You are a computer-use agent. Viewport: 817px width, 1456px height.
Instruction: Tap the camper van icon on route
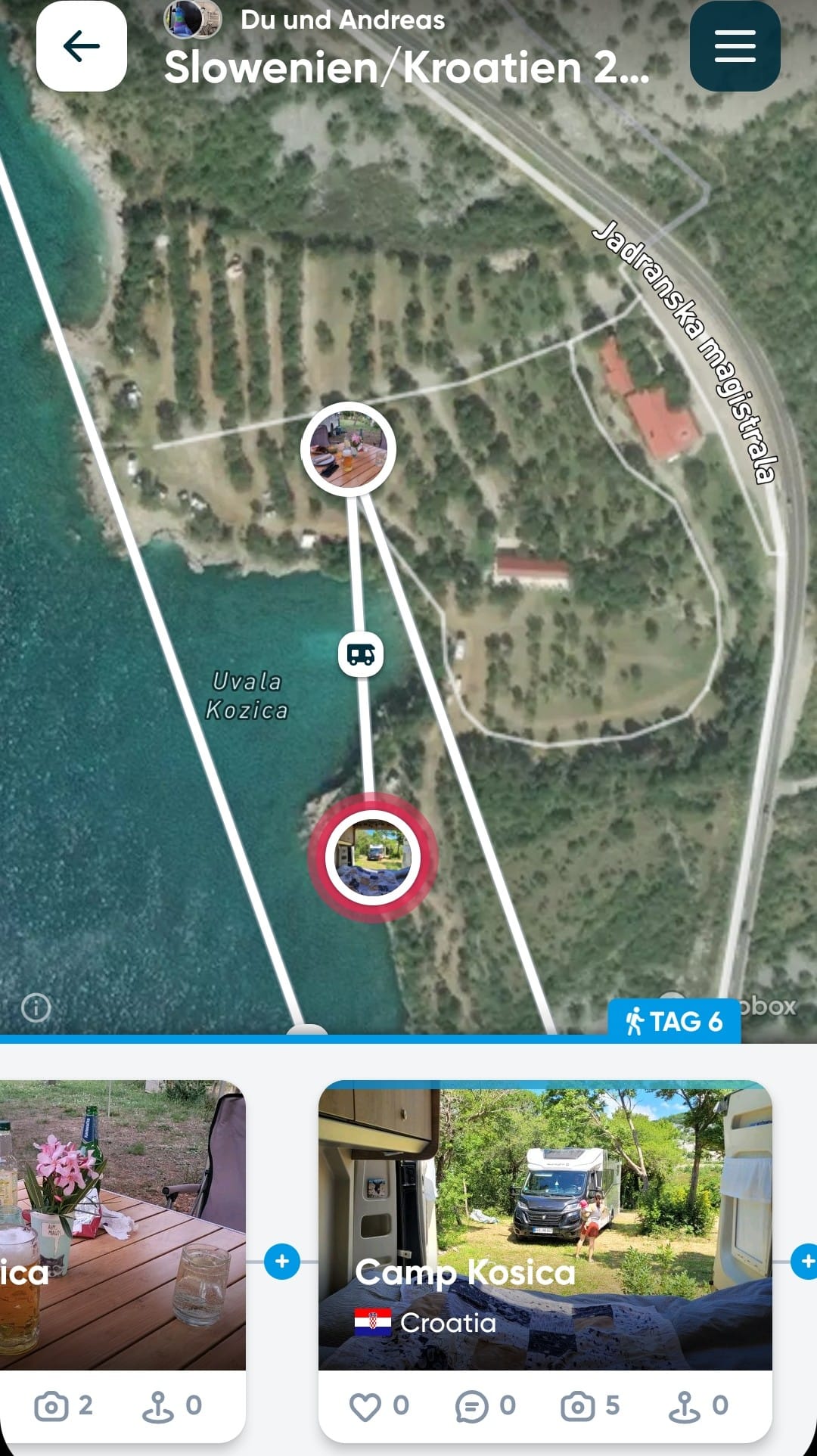[361, 654]
